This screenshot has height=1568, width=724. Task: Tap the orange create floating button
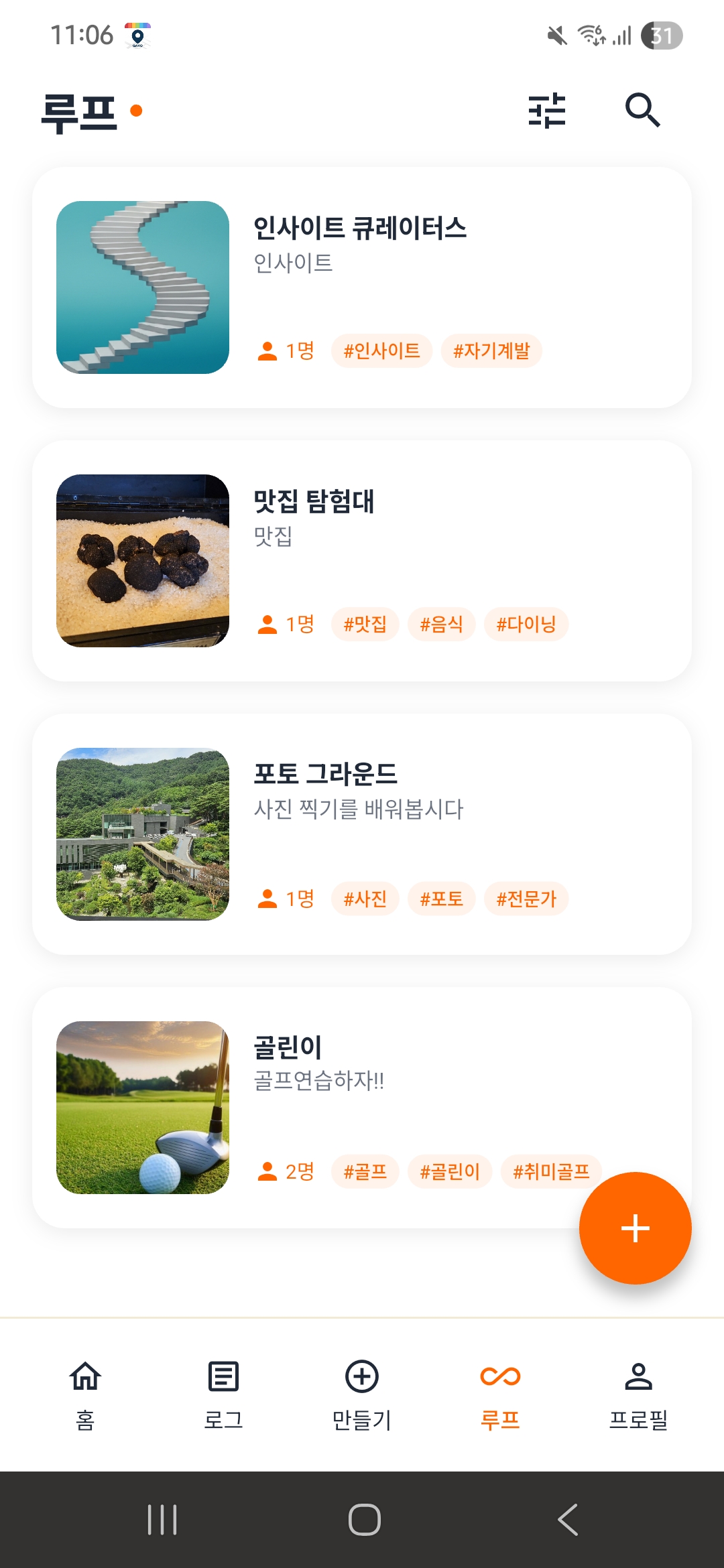tap(634, 1228)
